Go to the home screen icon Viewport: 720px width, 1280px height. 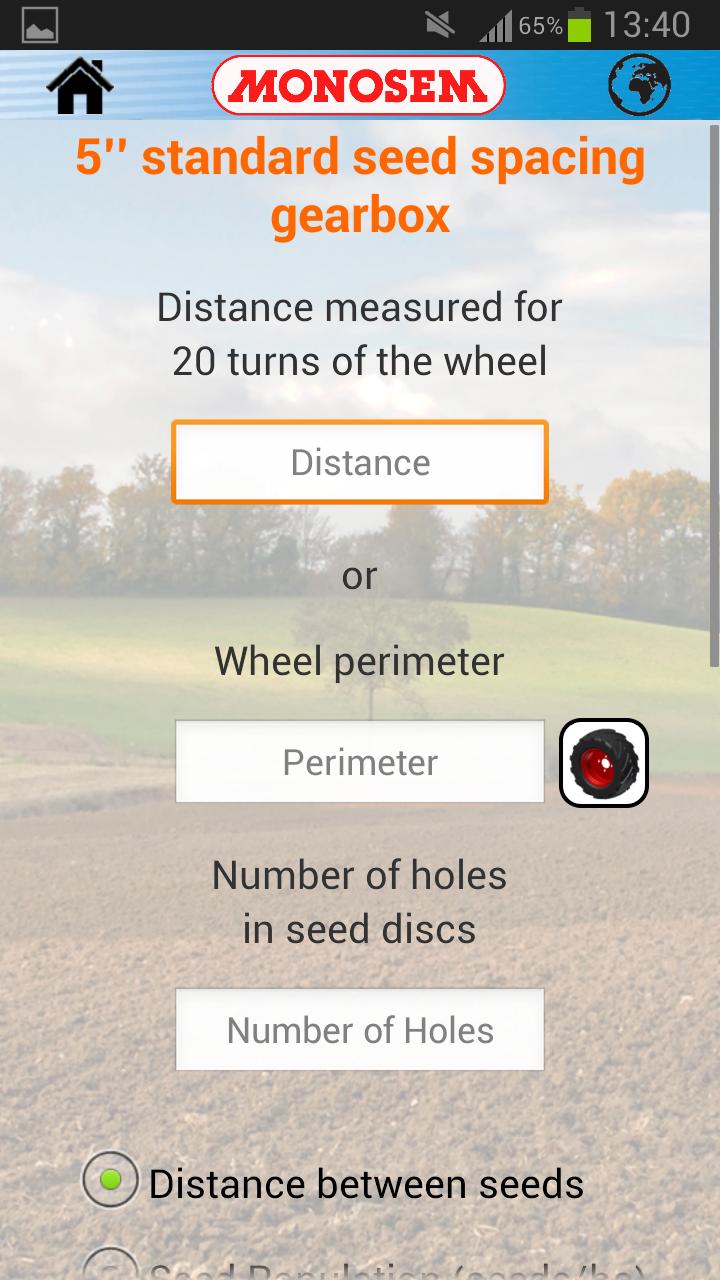coord(80,86)
